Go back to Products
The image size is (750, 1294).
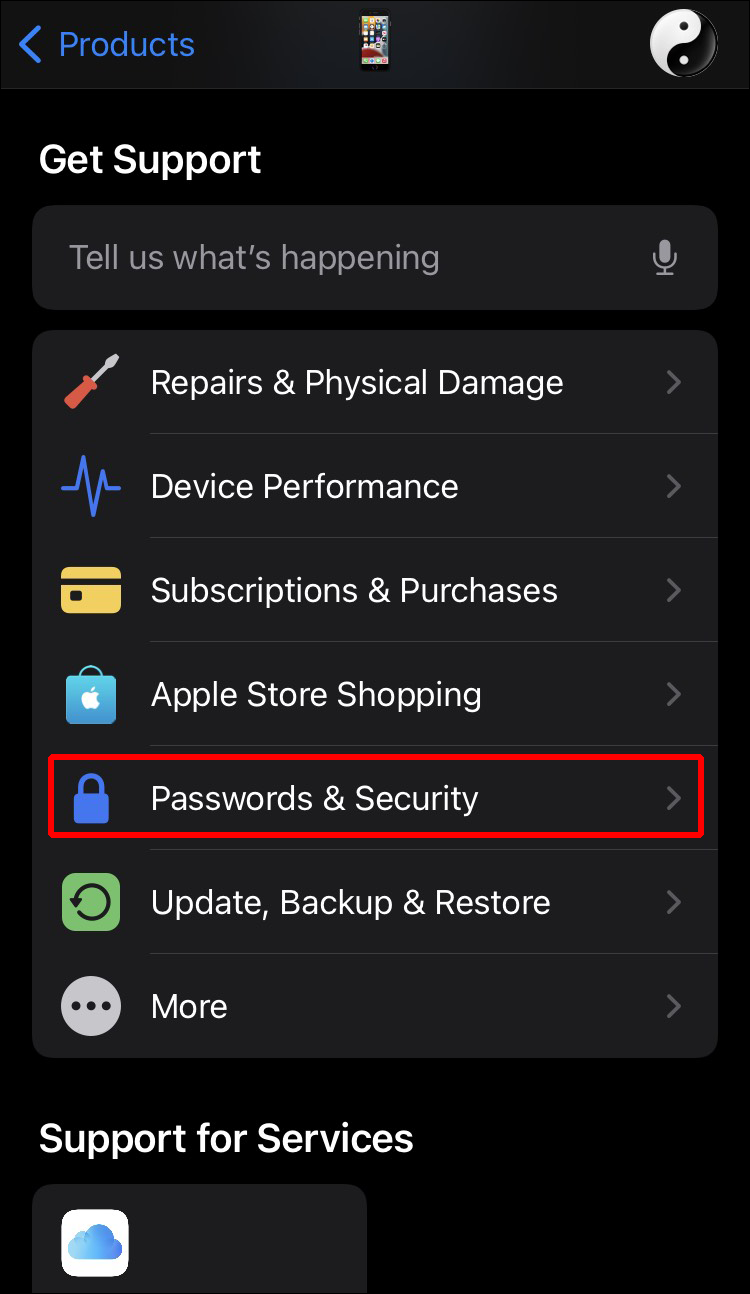pyautogui.click(x=106, y=45)
